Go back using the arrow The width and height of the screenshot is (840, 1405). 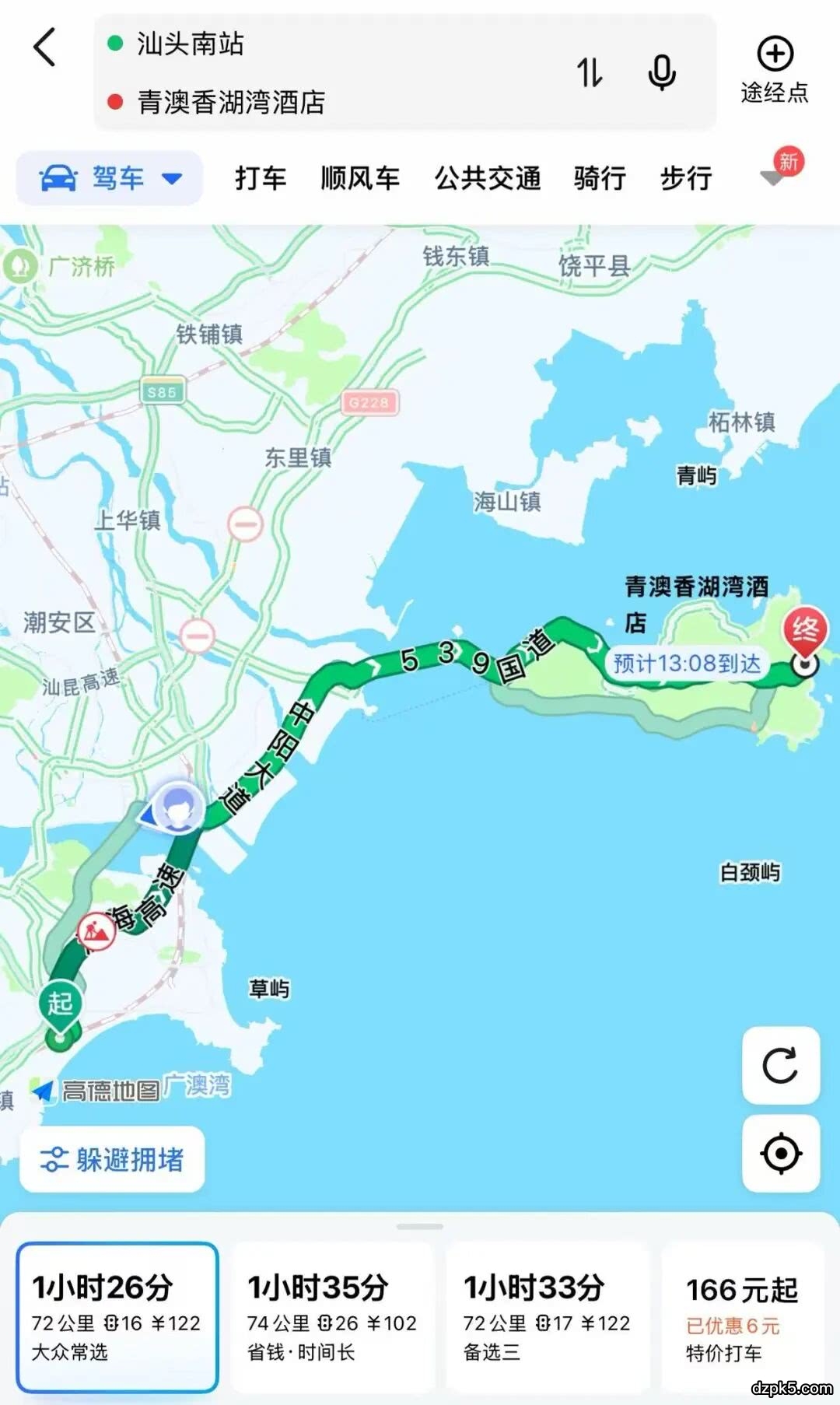(x=45, y=47)
